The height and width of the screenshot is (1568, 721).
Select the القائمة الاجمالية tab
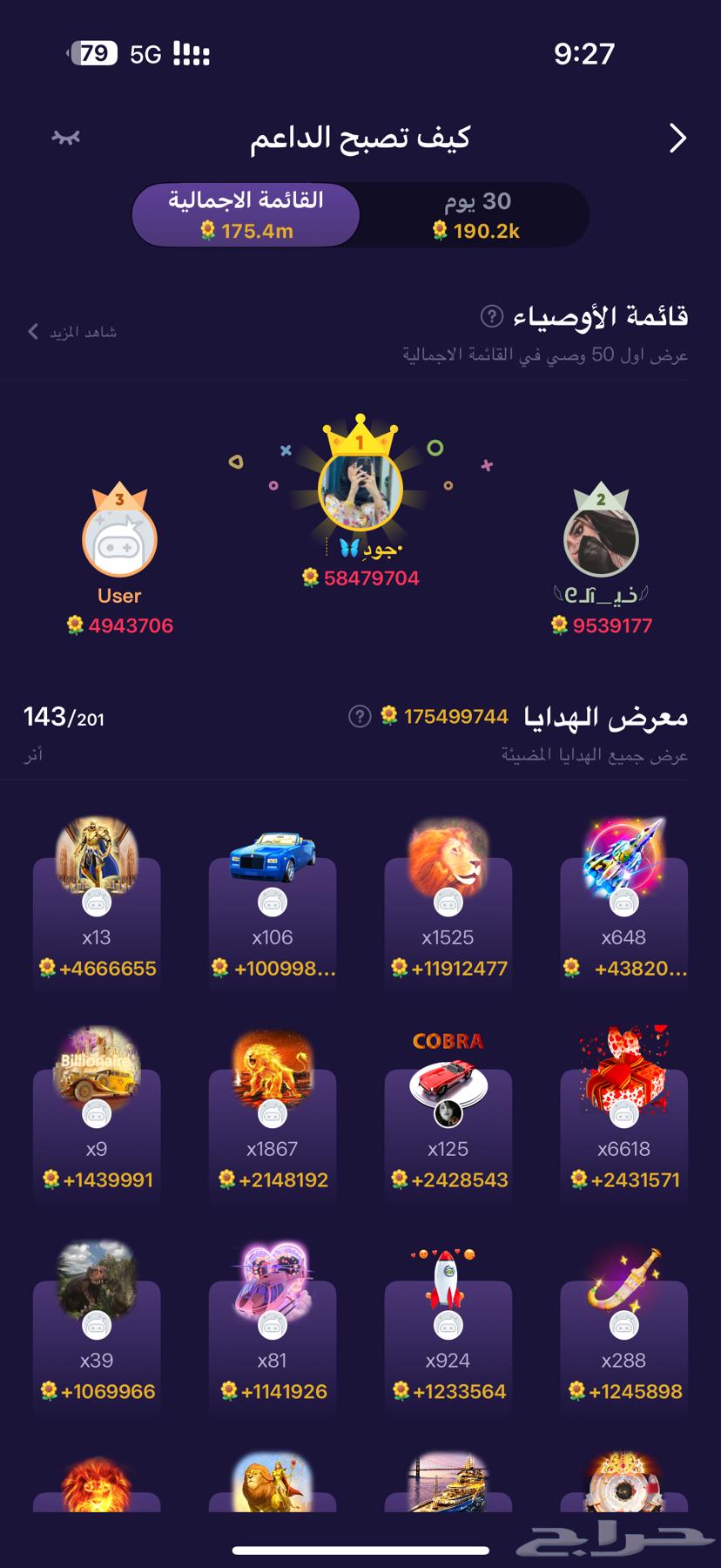click(246, 214)
